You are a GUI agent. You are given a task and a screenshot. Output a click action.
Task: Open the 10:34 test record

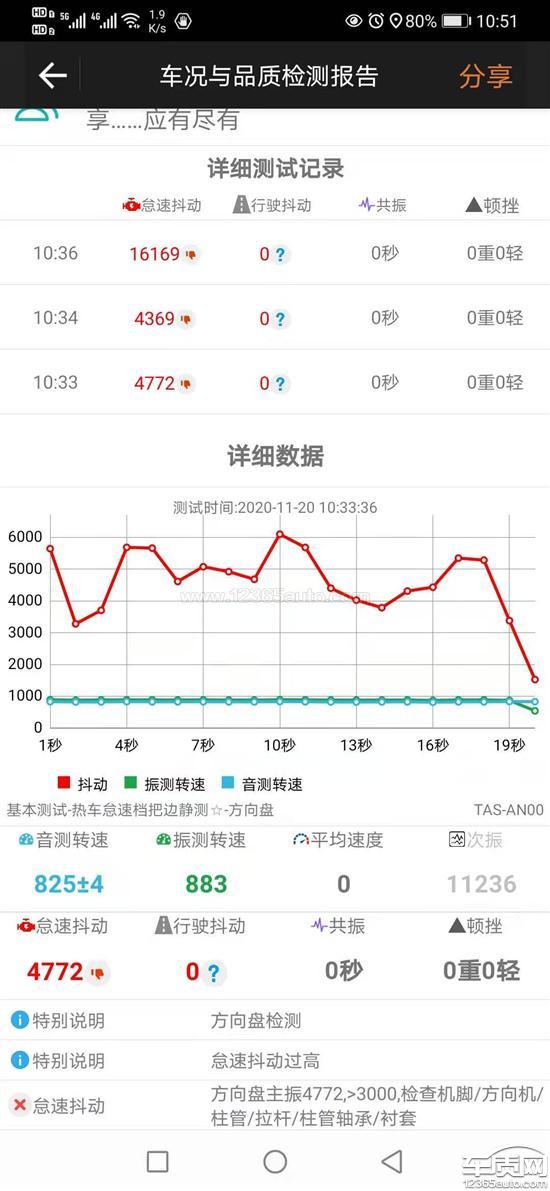(x=275, y=317)
